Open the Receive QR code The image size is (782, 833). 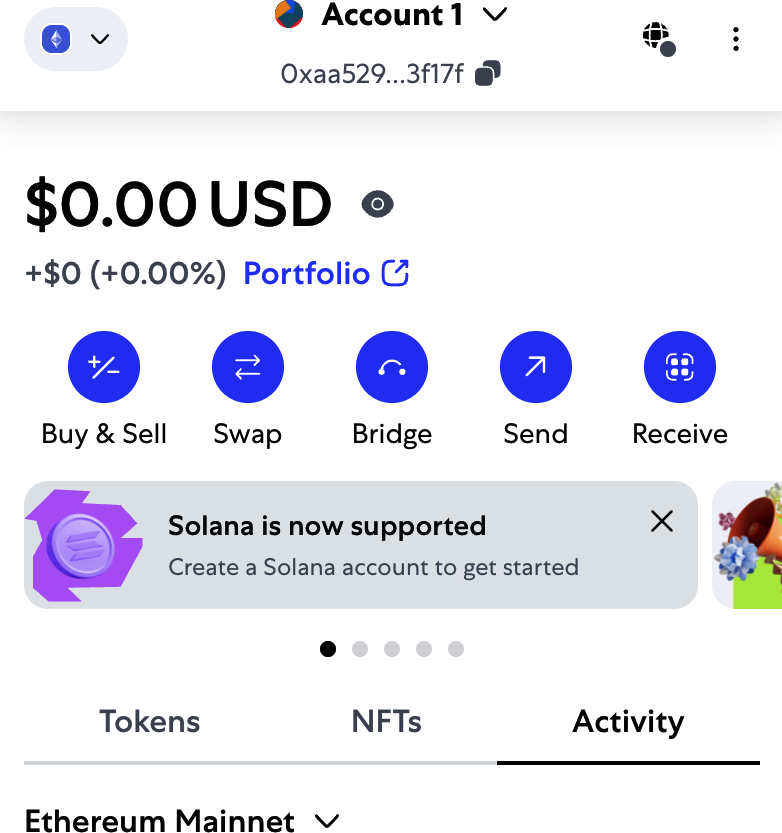pos(679,367)
